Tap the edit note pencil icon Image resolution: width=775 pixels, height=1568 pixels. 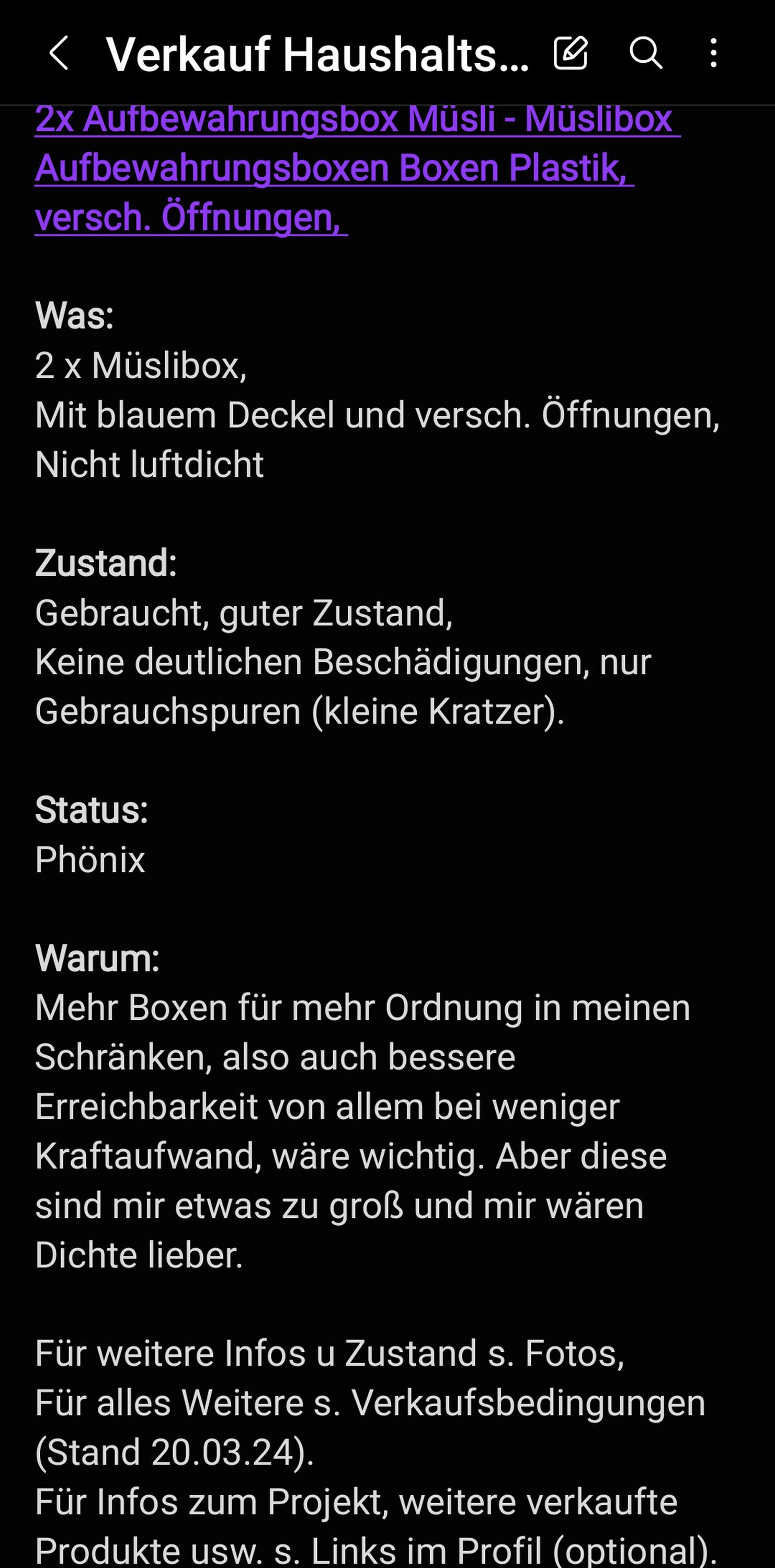coord(571,53)
